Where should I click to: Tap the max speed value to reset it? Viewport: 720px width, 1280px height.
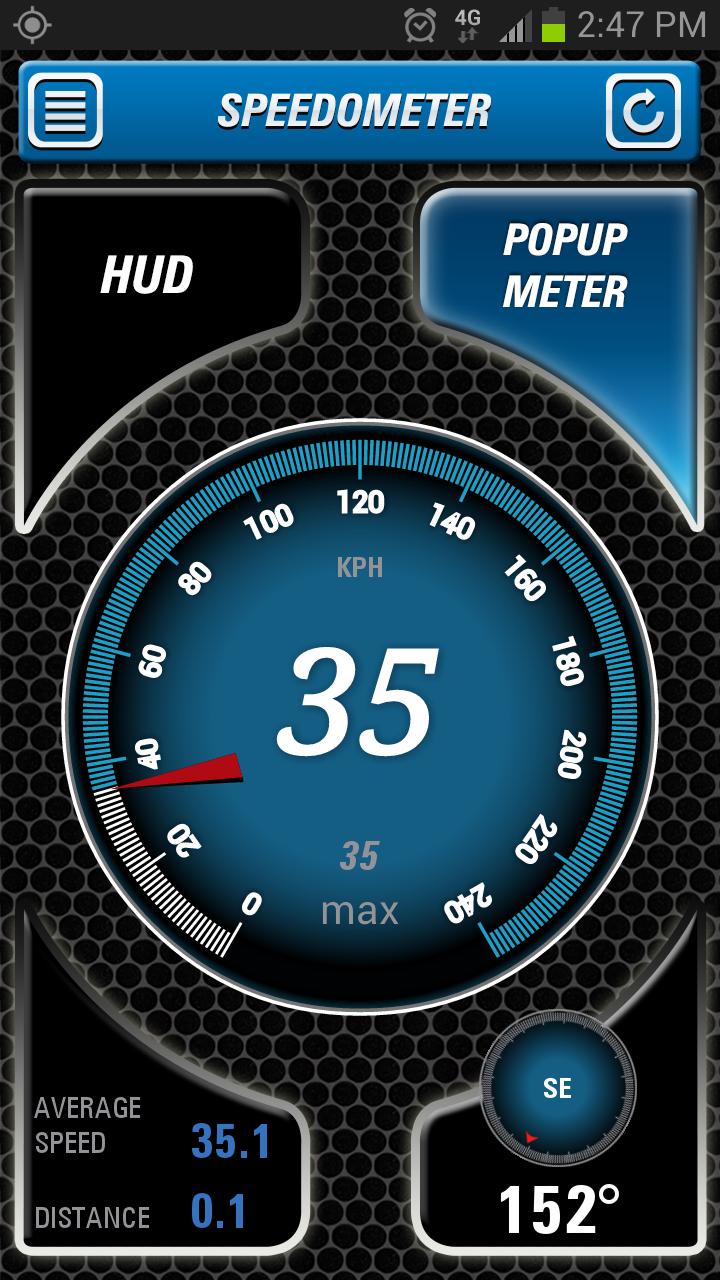click(x=362, y=855)
